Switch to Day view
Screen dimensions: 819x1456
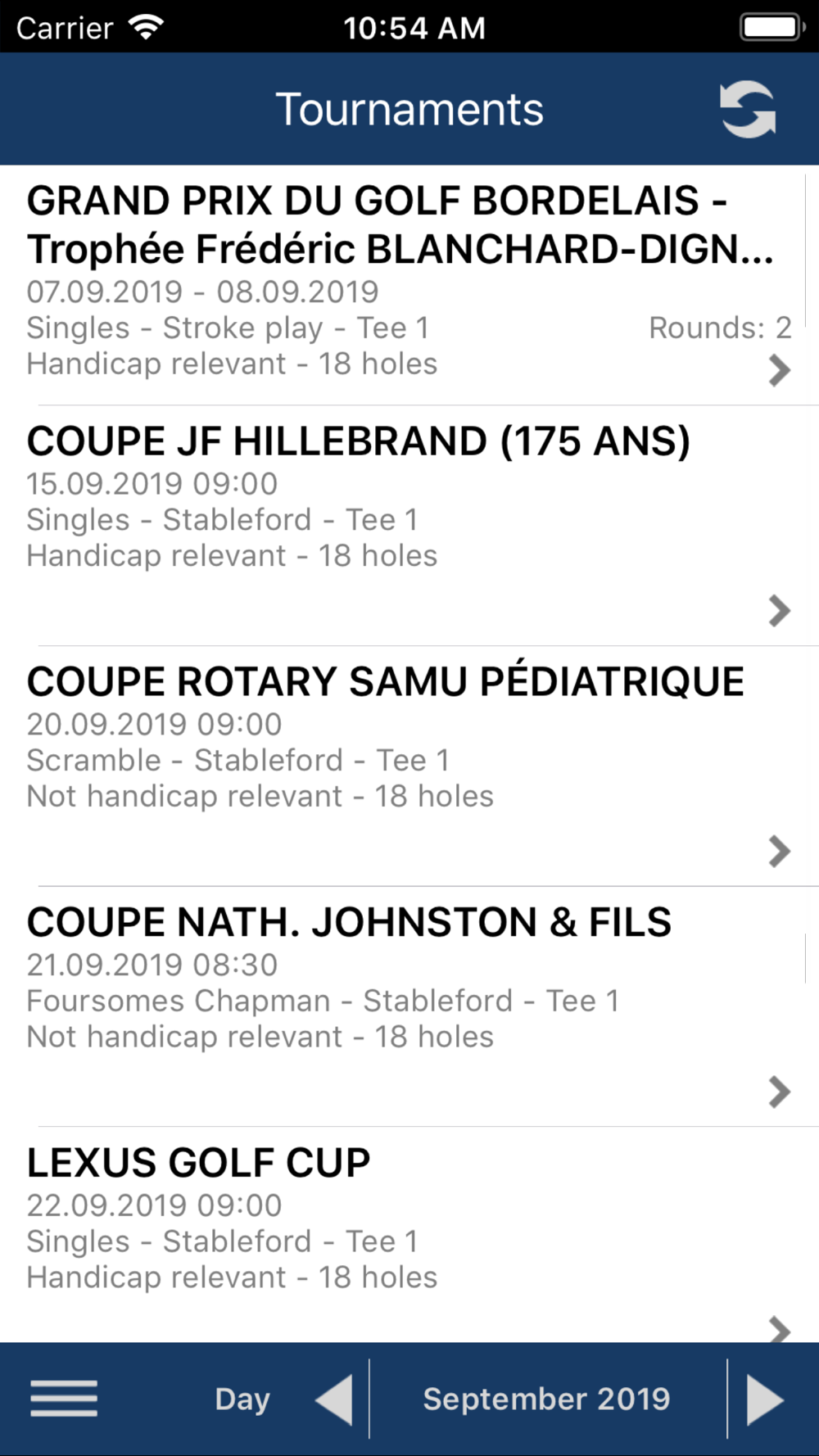point(242,1399)
